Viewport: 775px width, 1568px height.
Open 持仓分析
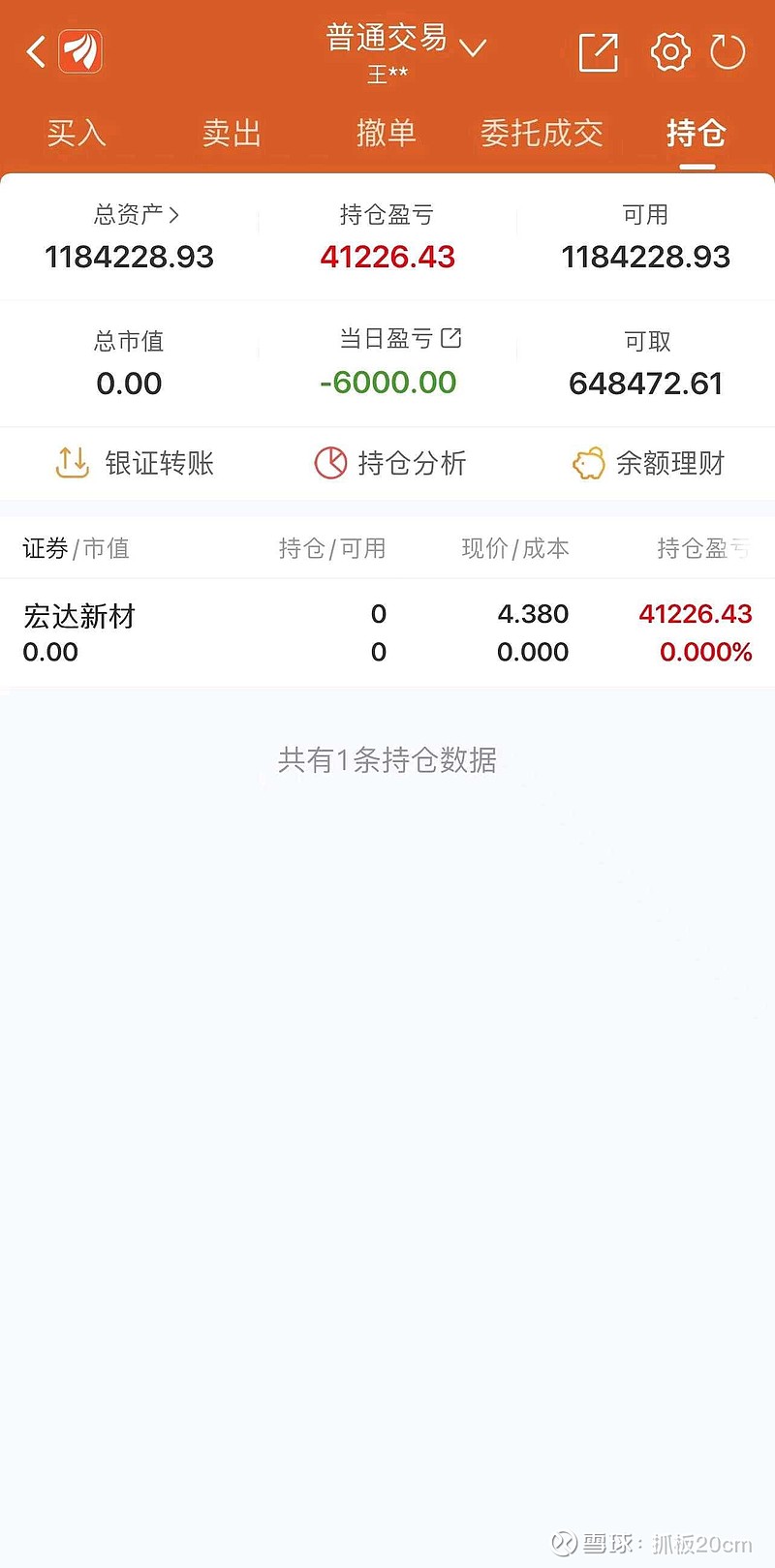(390, 463)
